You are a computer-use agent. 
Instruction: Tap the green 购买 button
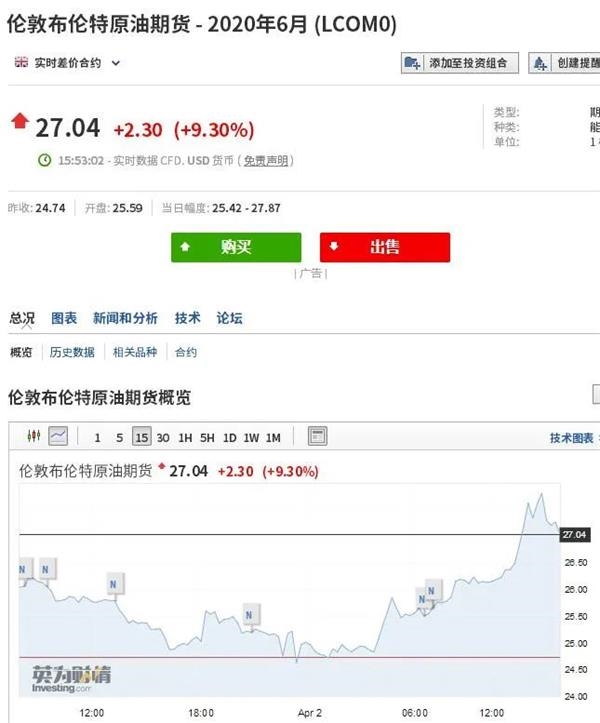coord(236,247)
